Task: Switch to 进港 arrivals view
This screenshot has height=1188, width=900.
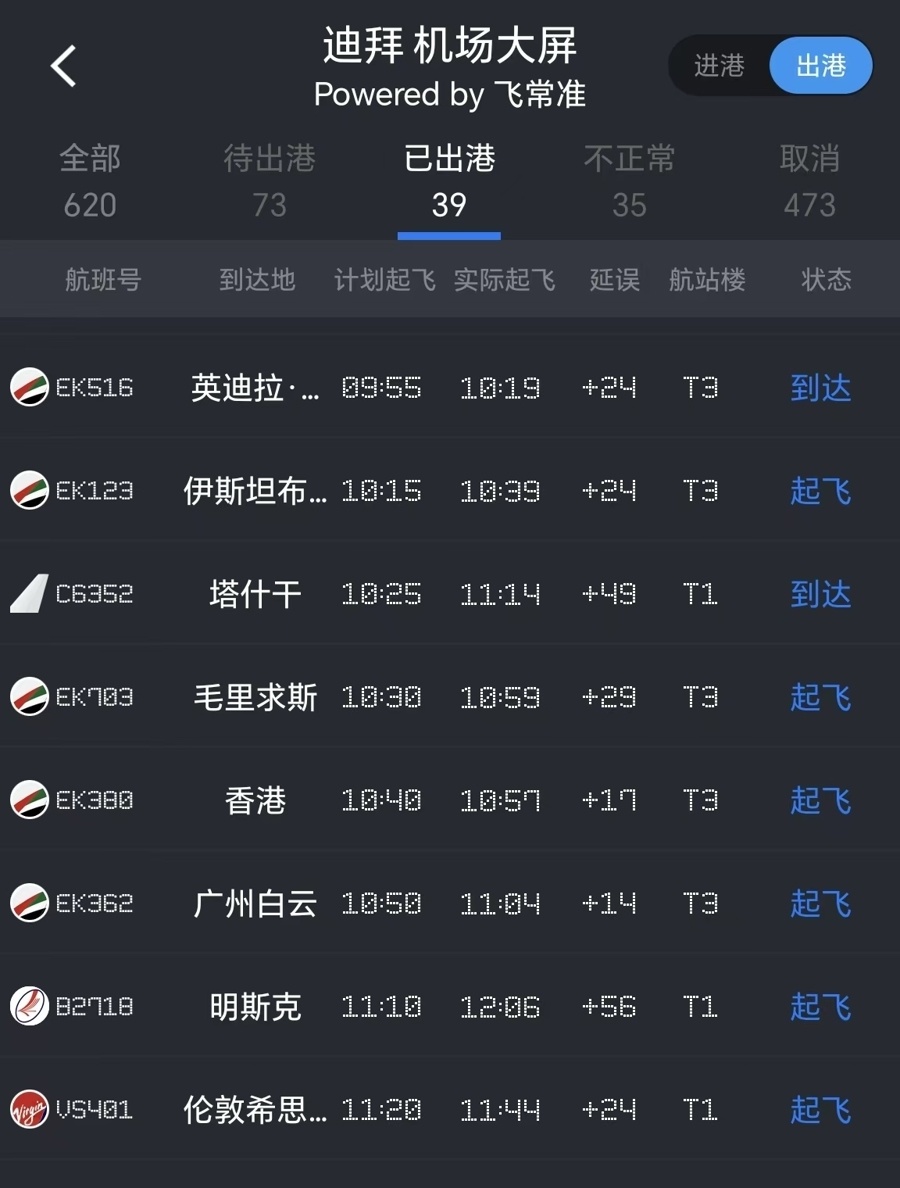Action: point(719,65)
